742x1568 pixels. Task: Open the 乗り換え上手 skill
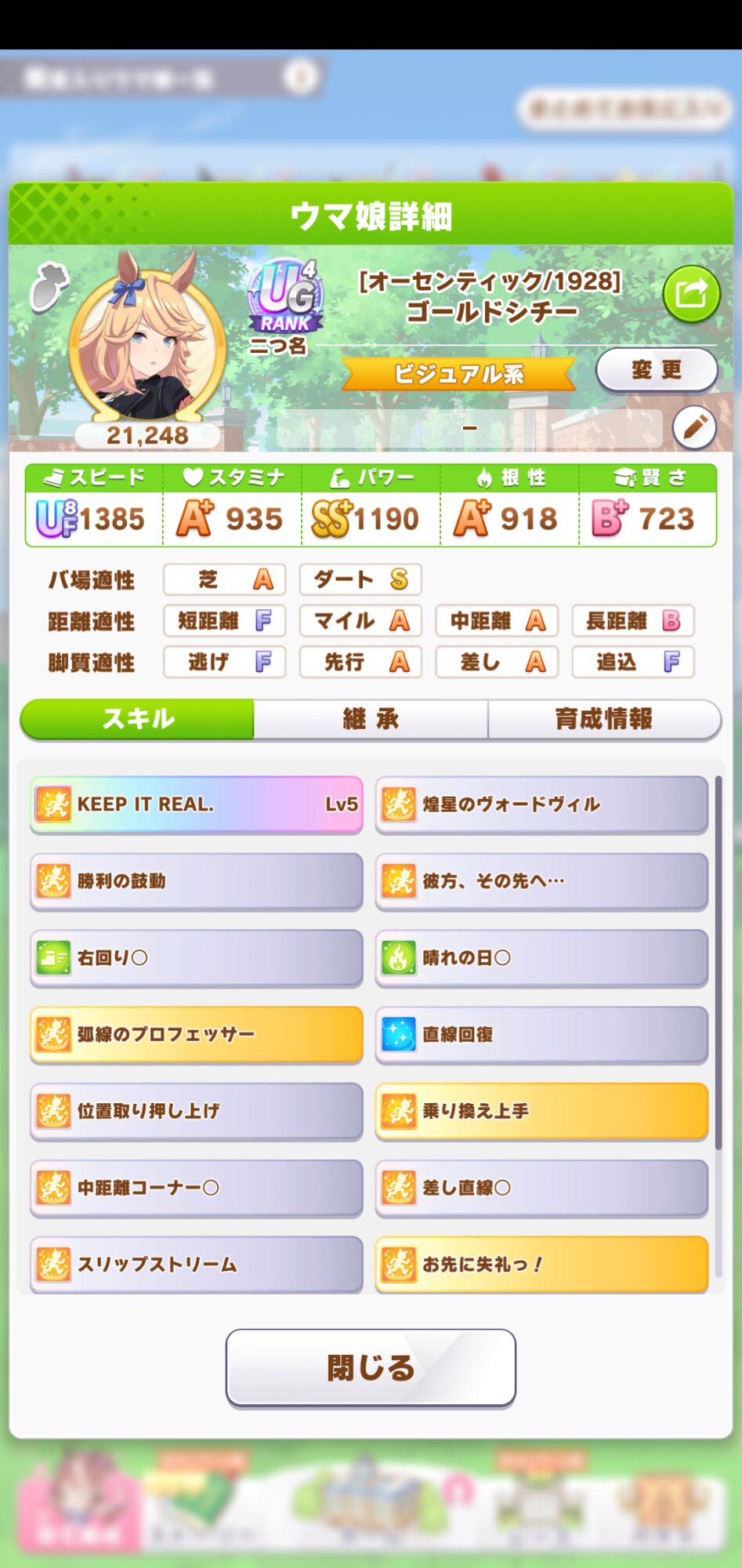(541, 1111)
